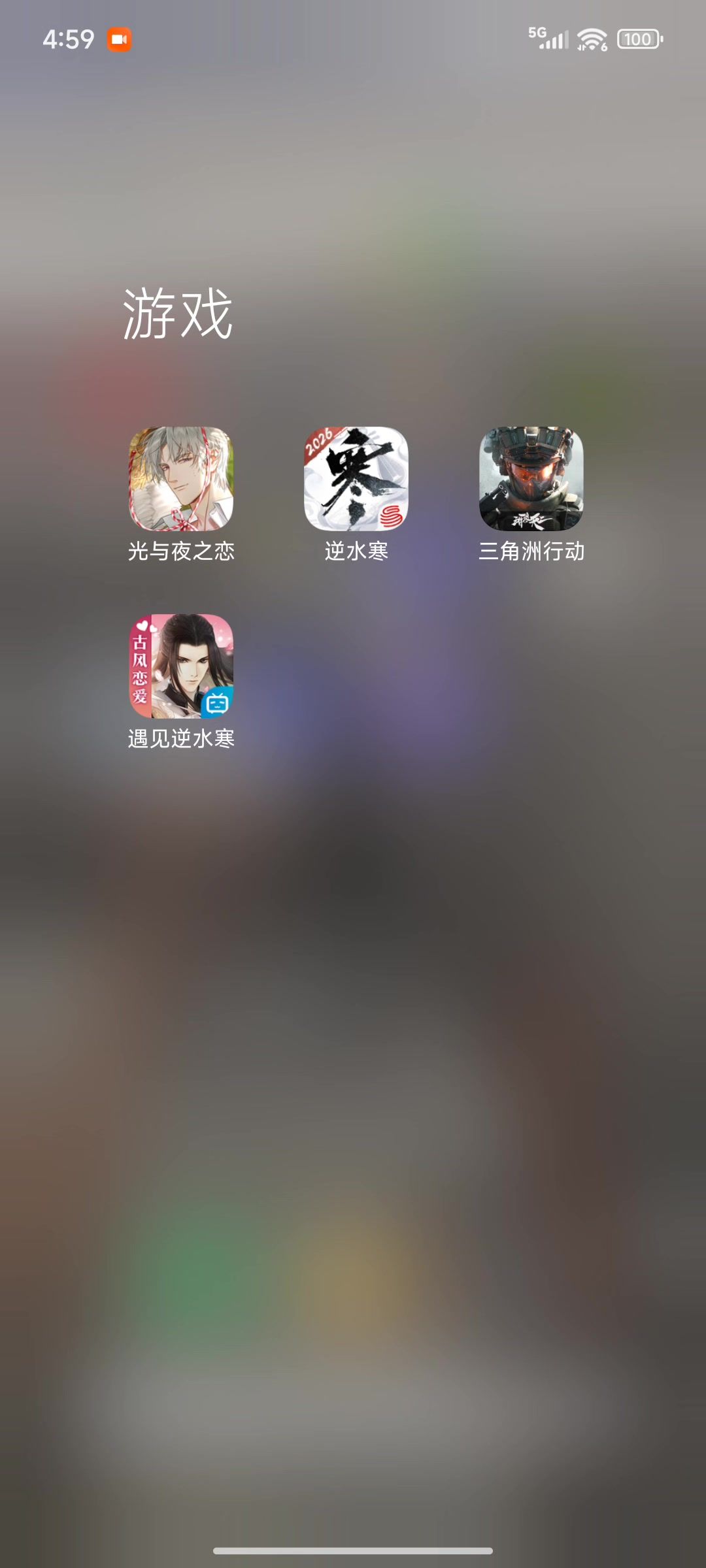The height and width of the screenshot is (1568, 706).
Task: Open the 光与夜之恋 game
Action: (181, 479)
